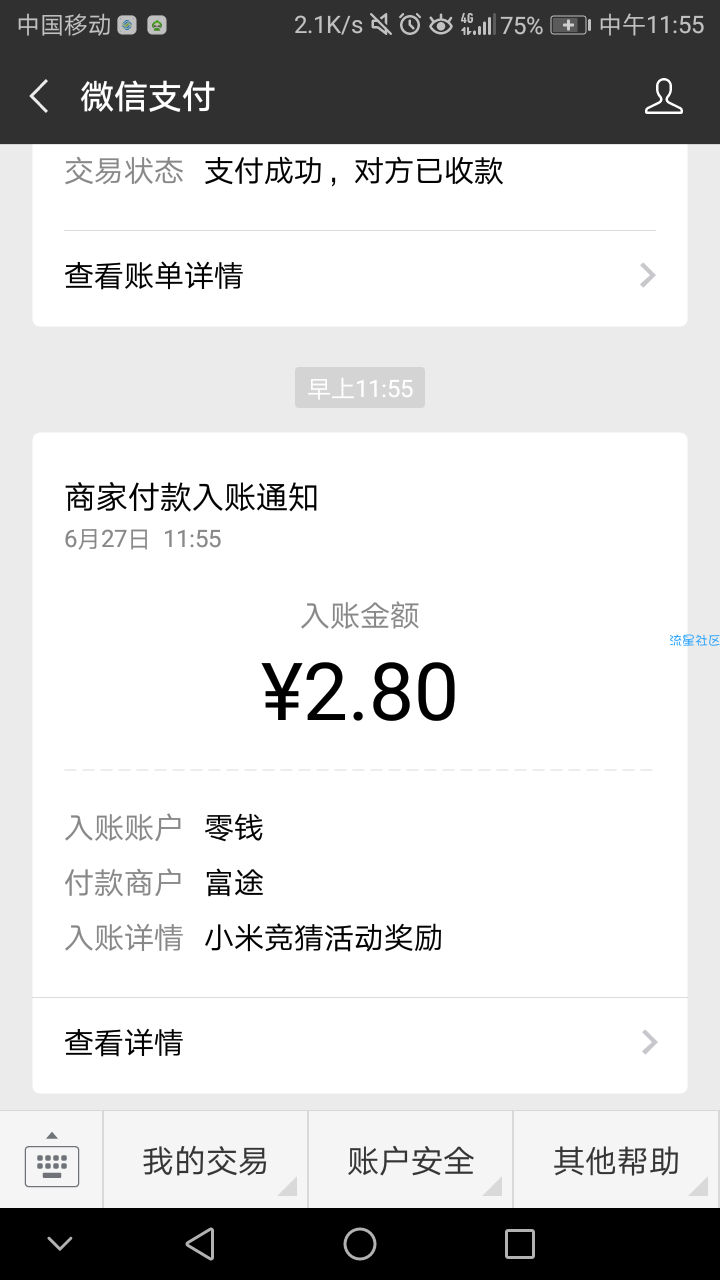Image resolution: width=720 pixels, height=1280 pixels.
Task: Expand 其他帮助 menu
Action: coord(616,1160)
